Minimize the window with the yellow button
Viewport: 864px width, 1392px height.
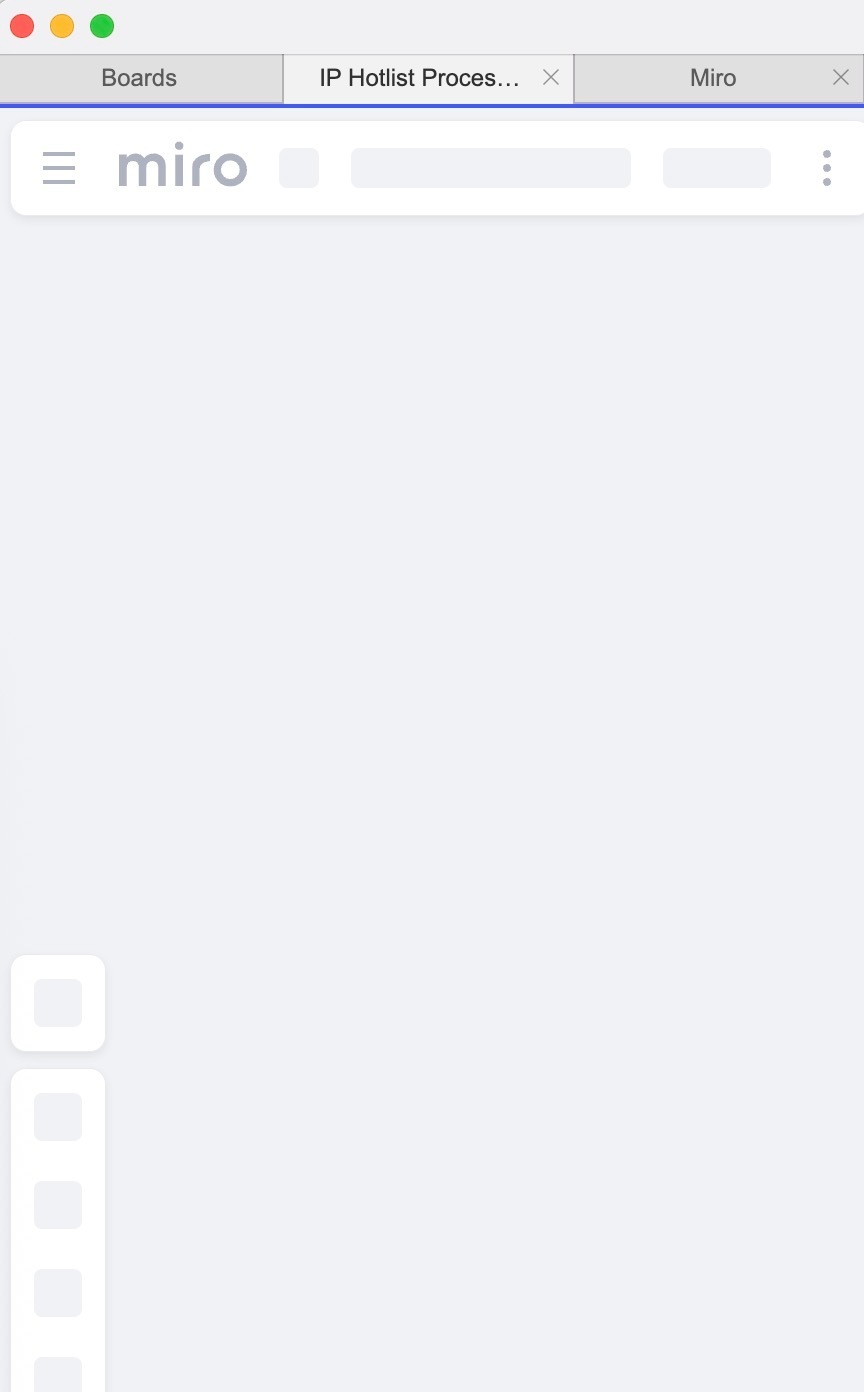pyautogui.click(x=62, y=26)
